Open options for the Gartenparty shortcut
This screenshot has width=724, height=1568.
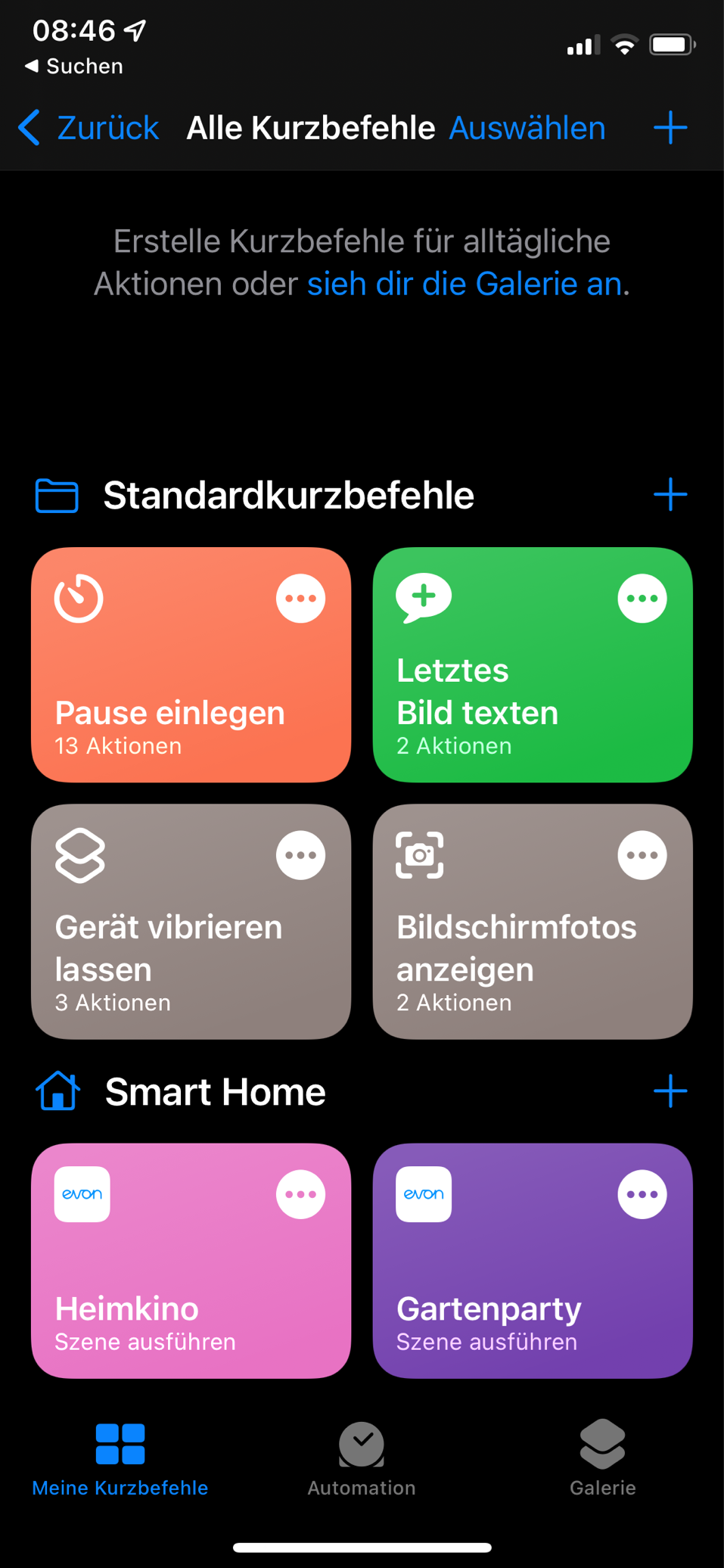(x=642, y=1194)
